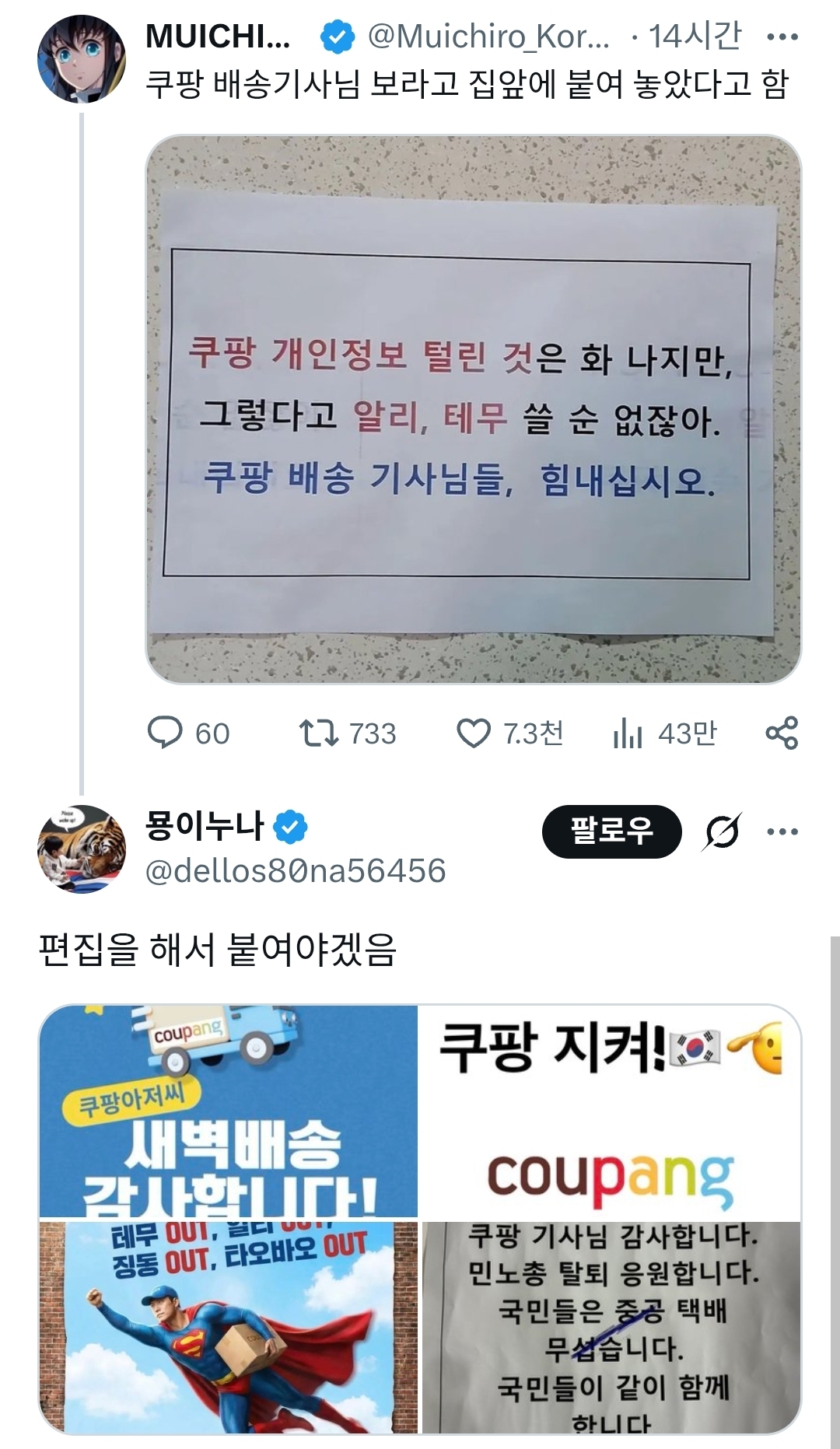Viewport: 840px width, 1449px height.
Task: Open overflow menu on MUICHIRO's post
Action: pyautogui.click(x=782, y=37)
